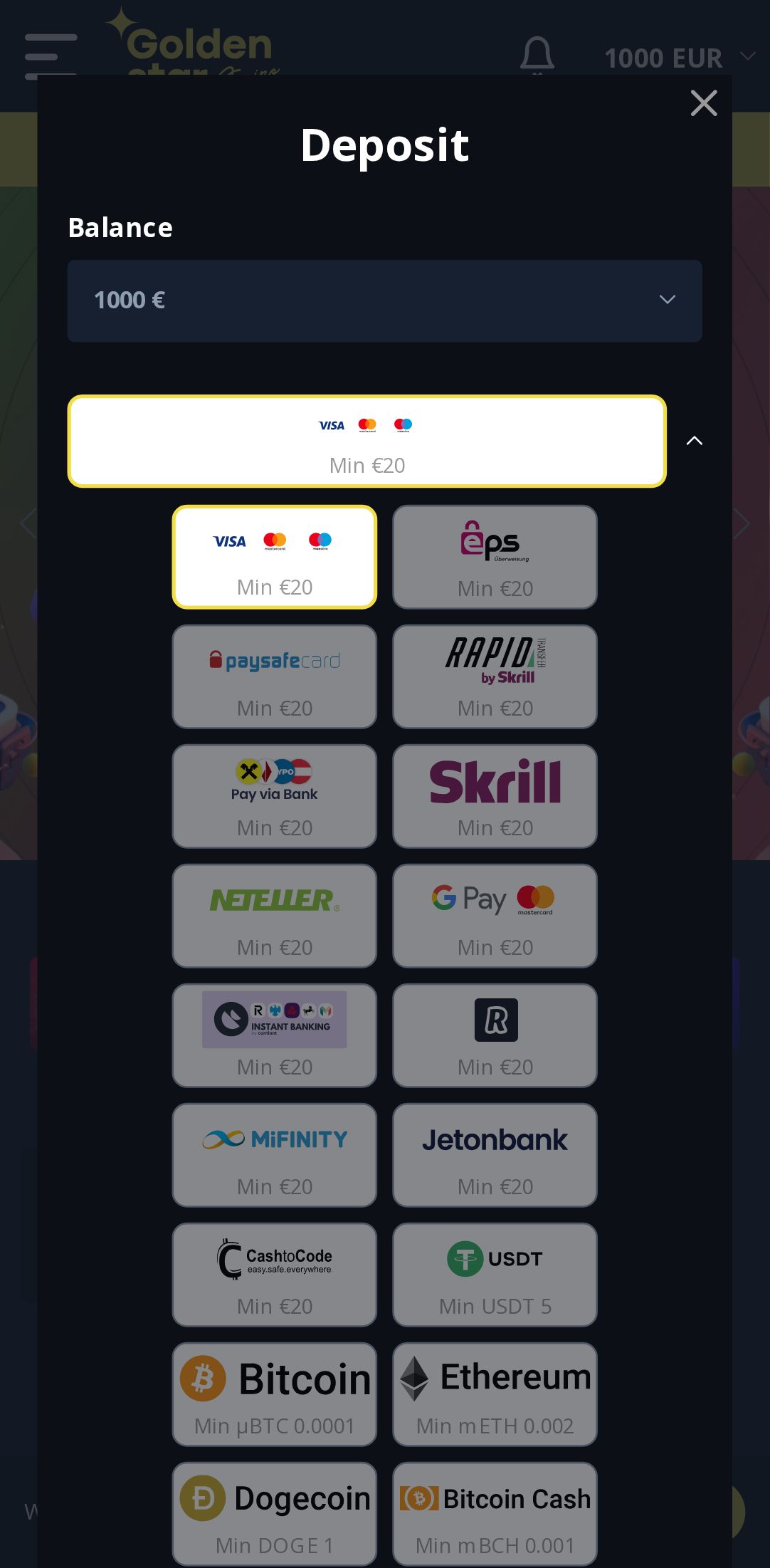Select the CashtoCode payment option

pyautogui.click(x=274, y=1275)
